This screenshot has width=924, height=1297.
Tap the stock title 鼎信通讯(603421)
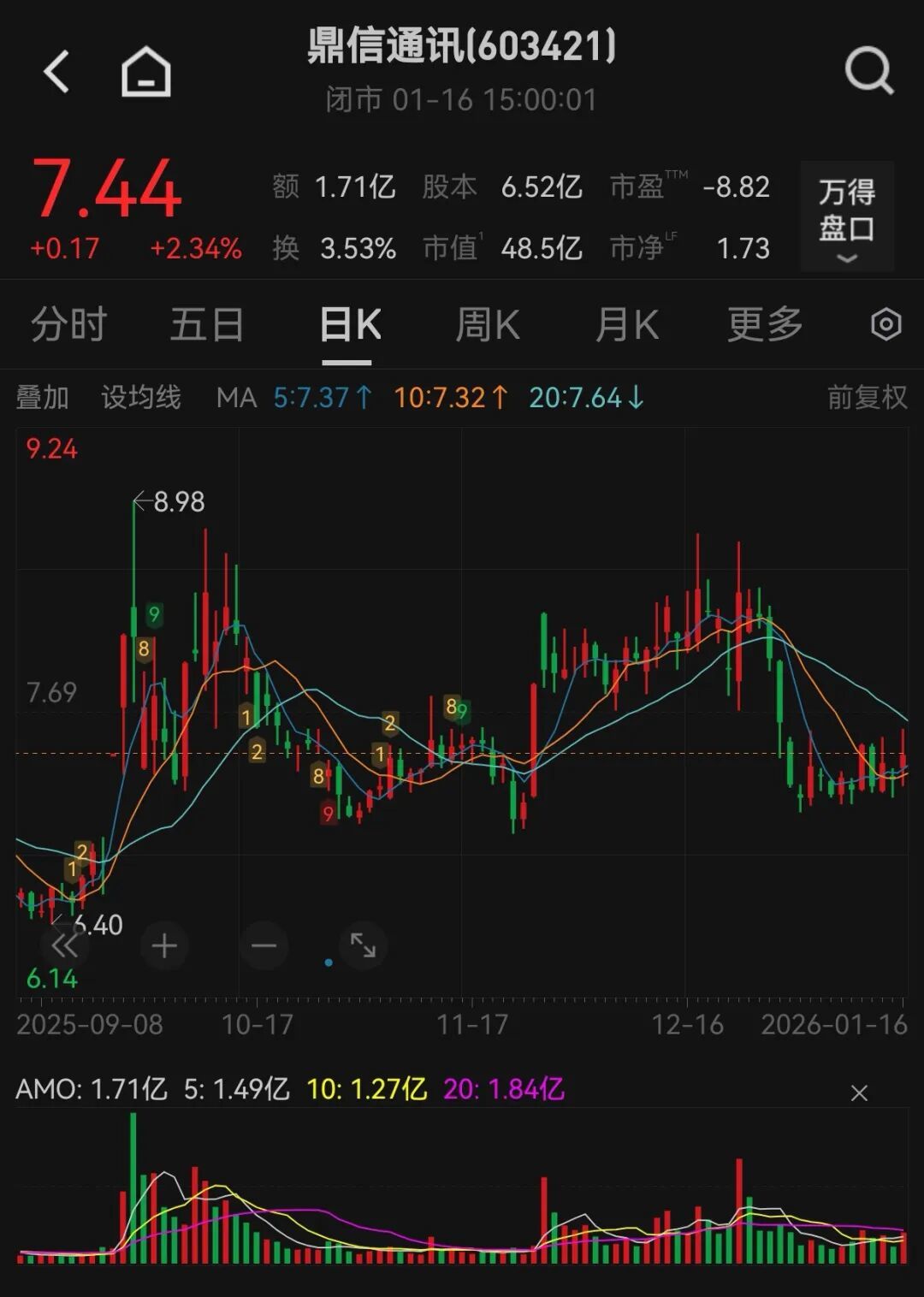click(462, 51)
